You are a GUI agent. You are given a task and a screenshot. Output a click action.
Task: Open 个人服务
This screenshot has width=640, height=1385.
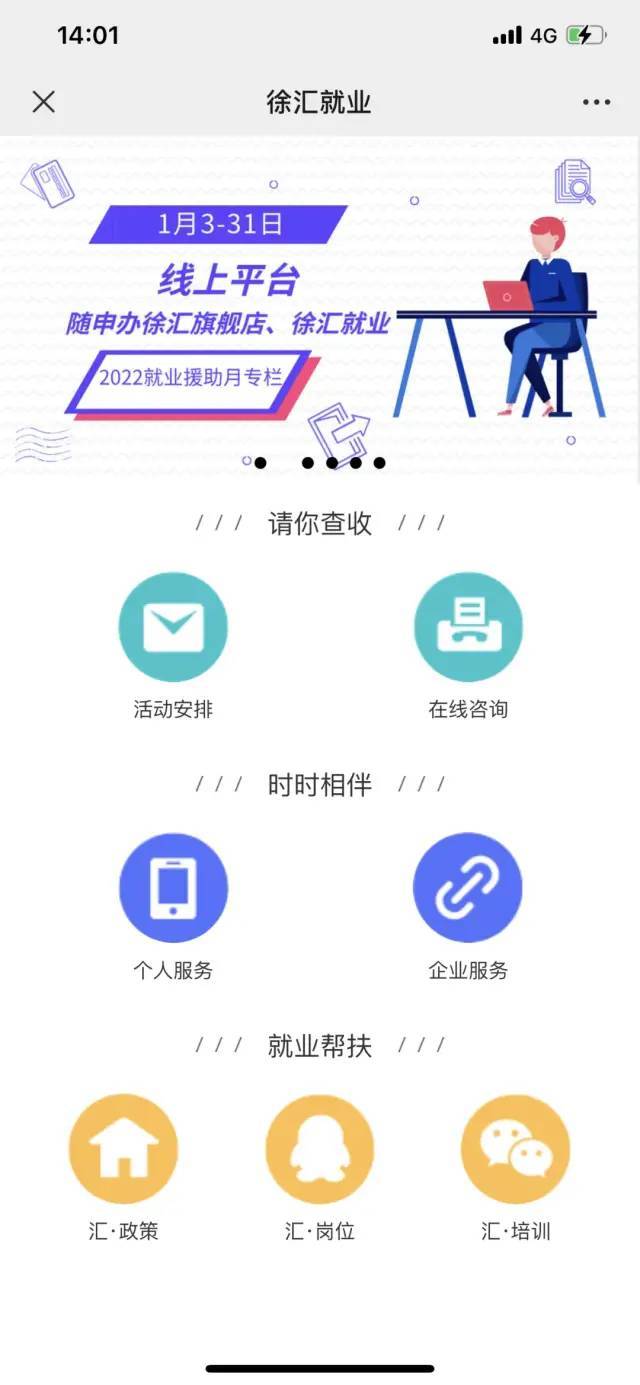tap(173, 888)
